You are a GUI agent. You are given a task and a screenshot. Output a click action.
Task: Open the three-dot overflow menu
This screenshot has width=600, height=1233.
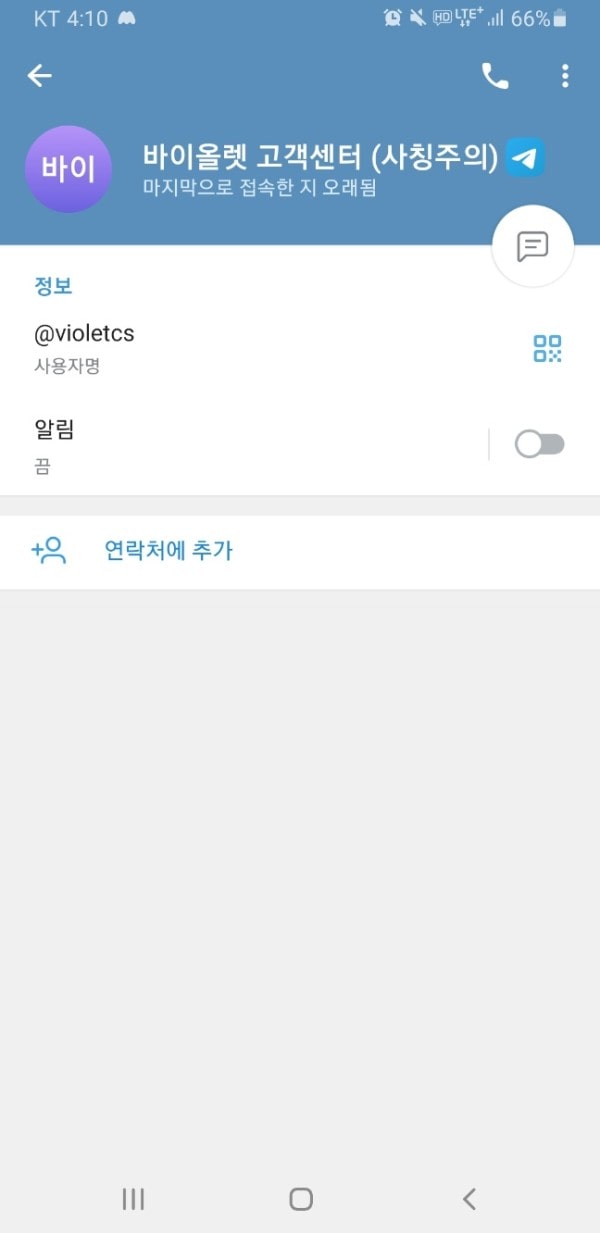565,76
